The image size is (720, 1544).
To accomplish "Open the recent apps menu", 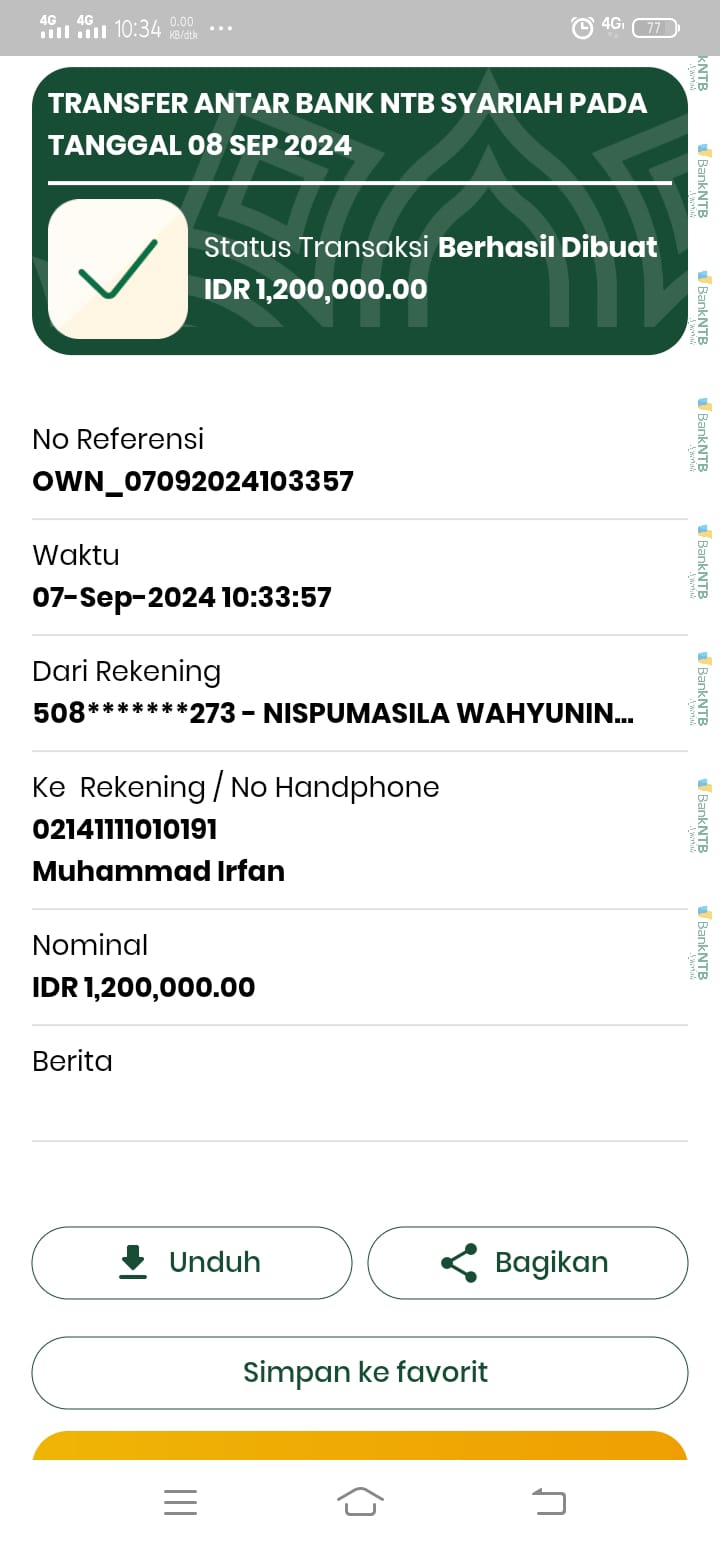I will [x=180, y=1502].
